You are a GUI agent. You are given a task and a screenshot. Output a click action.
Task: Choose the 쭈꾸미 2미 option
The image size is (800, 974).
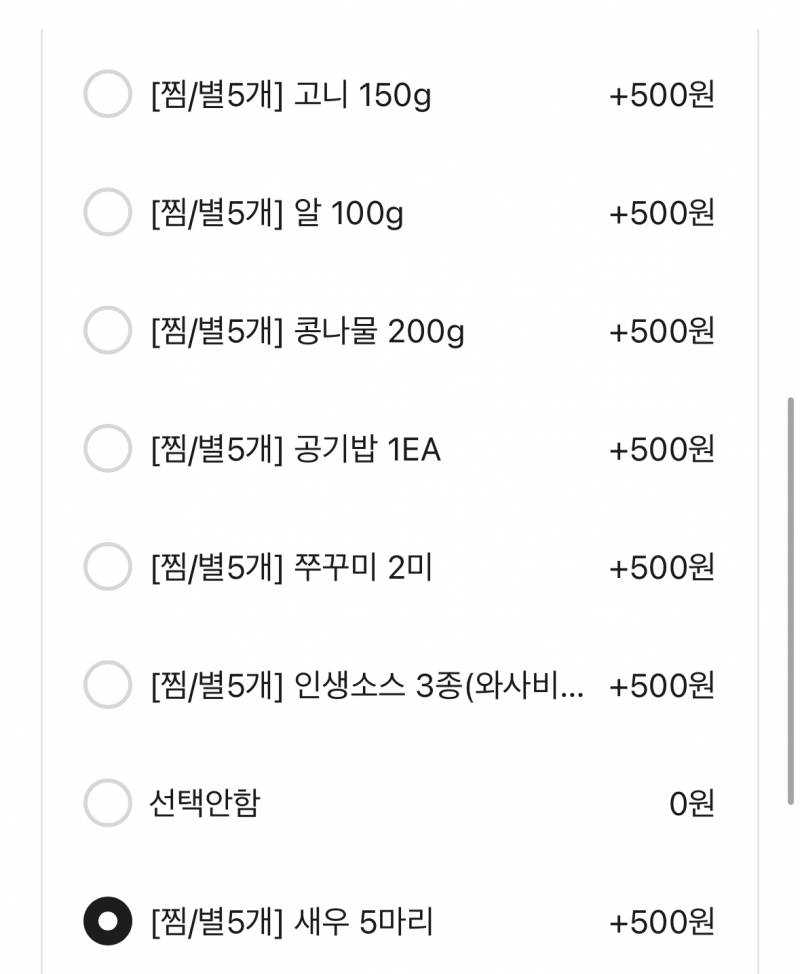(x=107, y=567)
